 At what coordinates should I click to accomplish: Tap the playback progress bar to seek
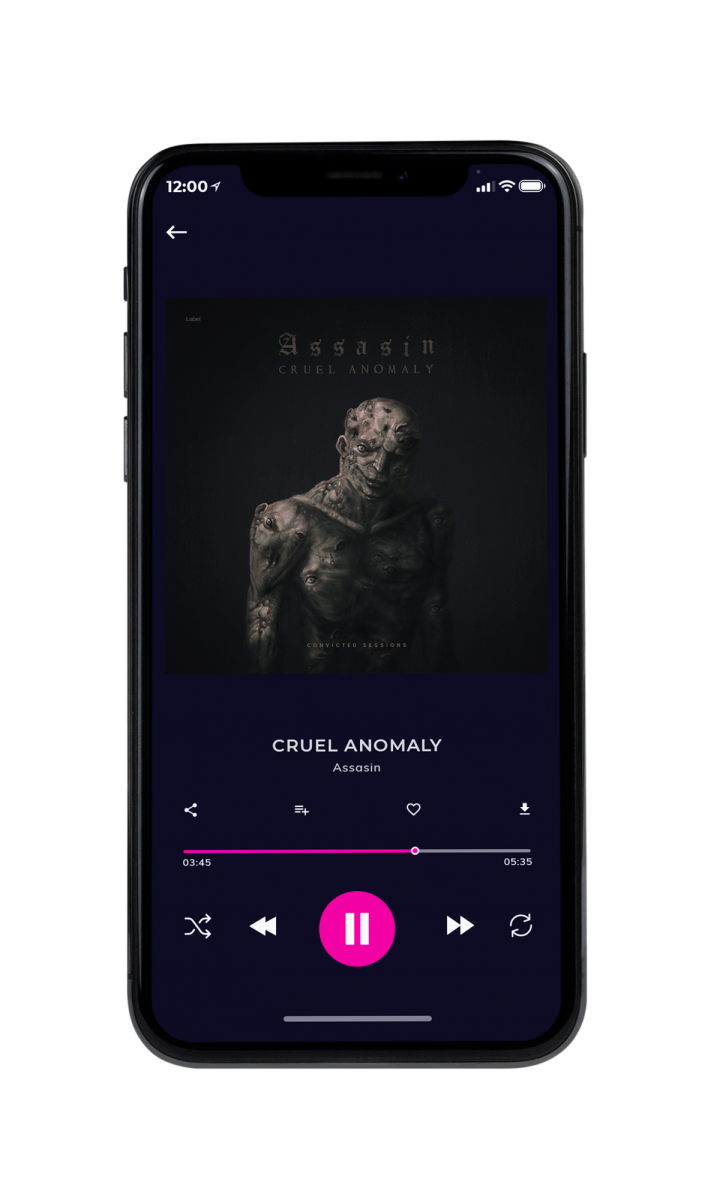[357, 851]
